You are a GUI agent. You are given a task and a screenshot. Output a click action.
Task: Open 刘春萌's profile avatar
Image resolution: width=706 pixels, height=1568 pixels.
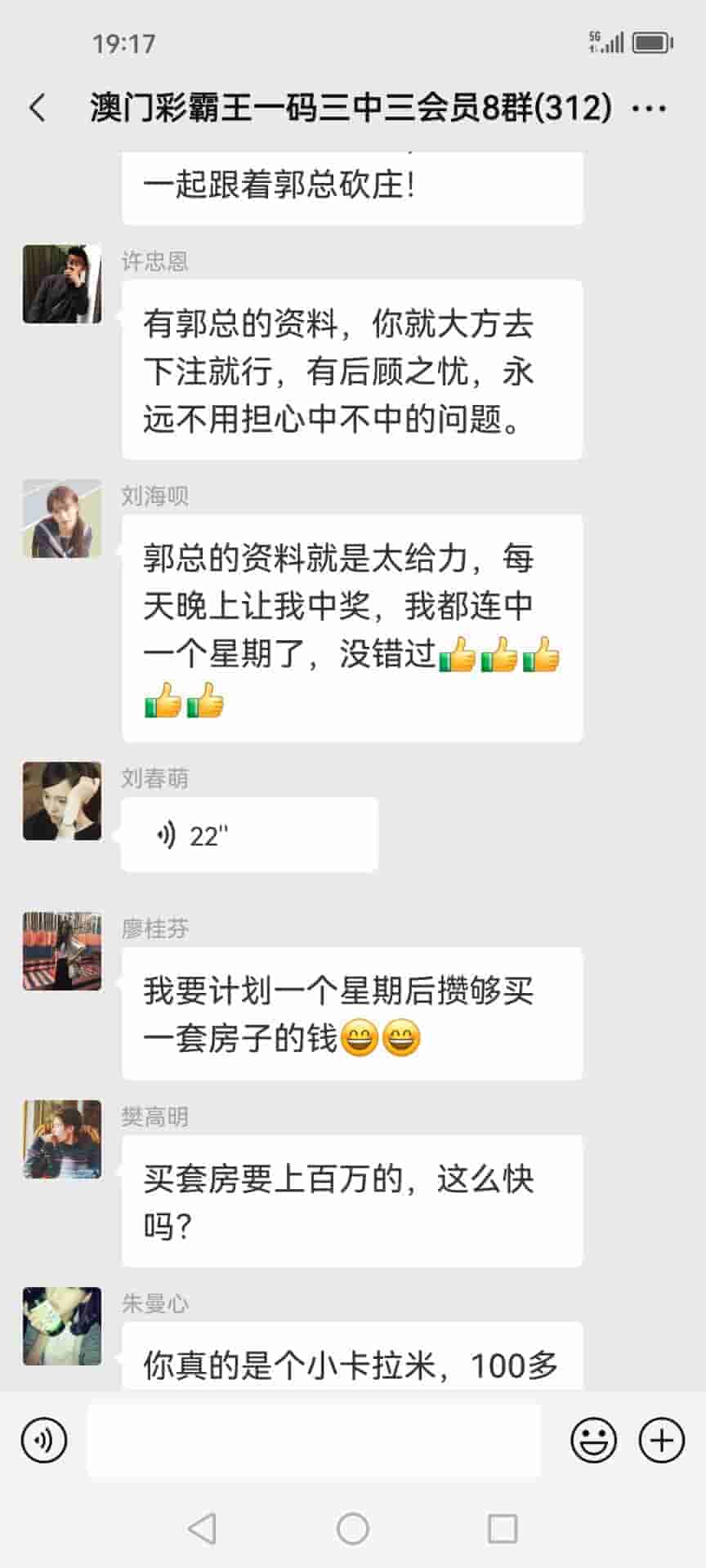coord(62,801)
